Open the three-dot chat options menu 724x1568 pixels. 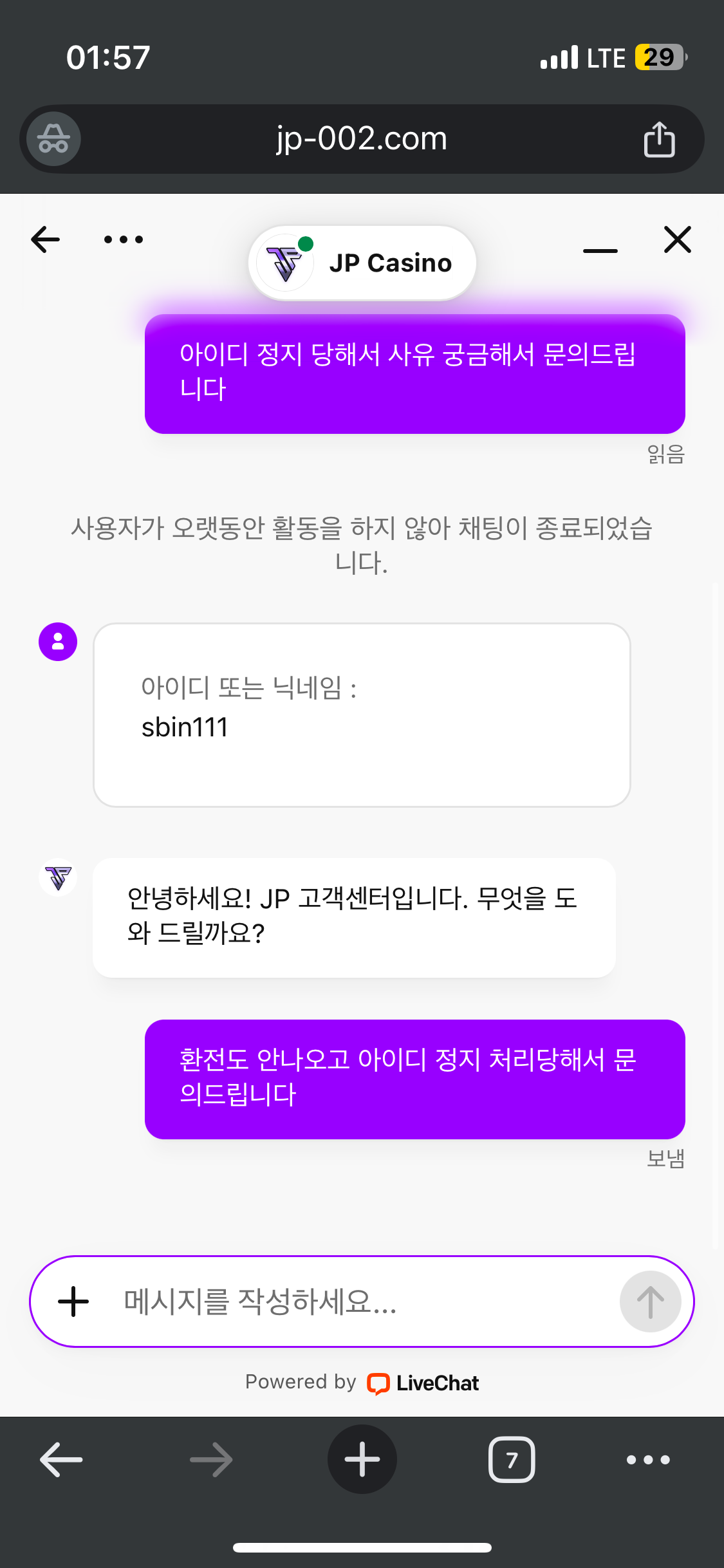click(124, 239)
